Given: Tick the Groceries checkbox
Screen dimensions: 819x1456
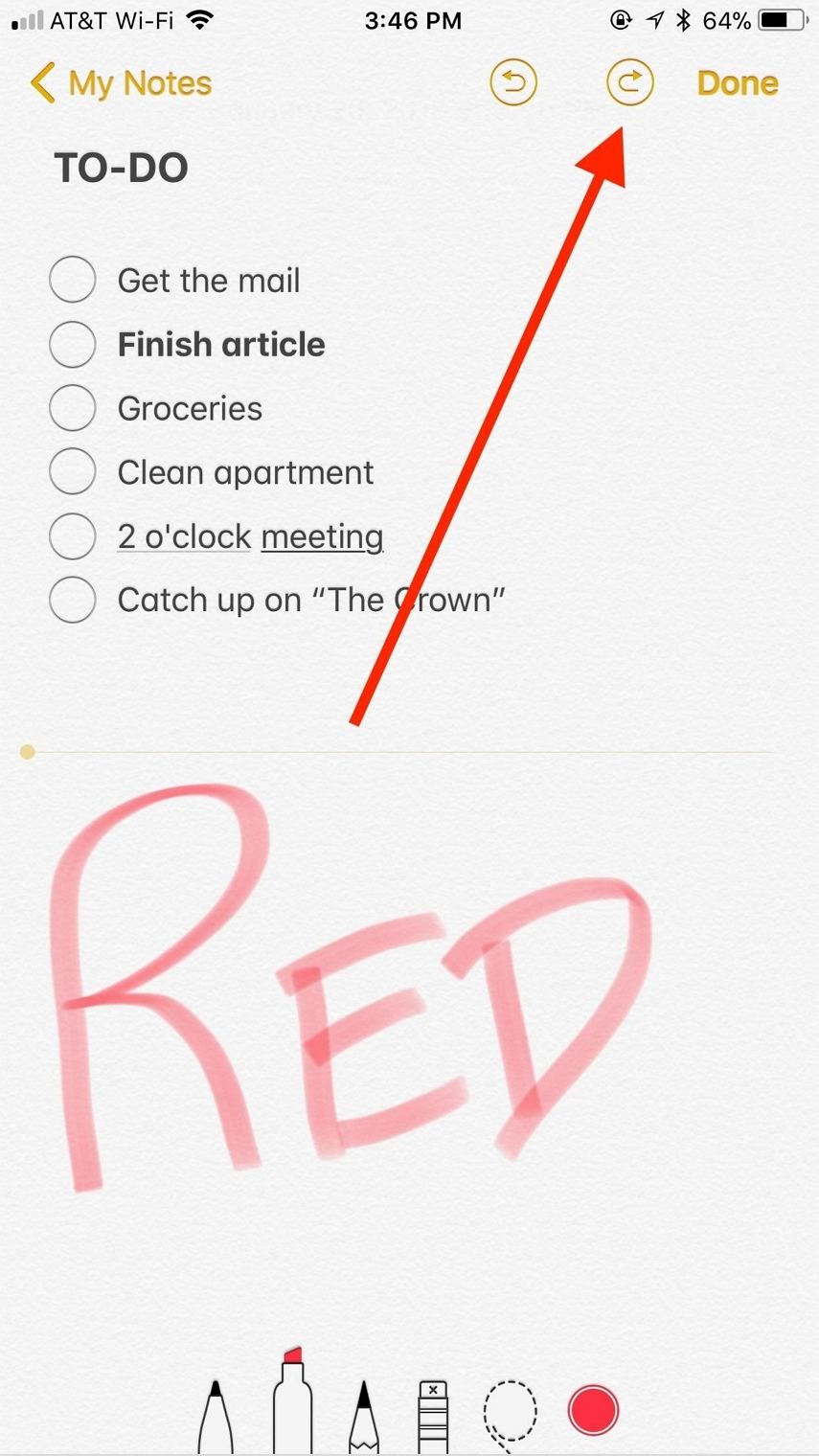Looking at the screenshot, I should coord(72,408).
